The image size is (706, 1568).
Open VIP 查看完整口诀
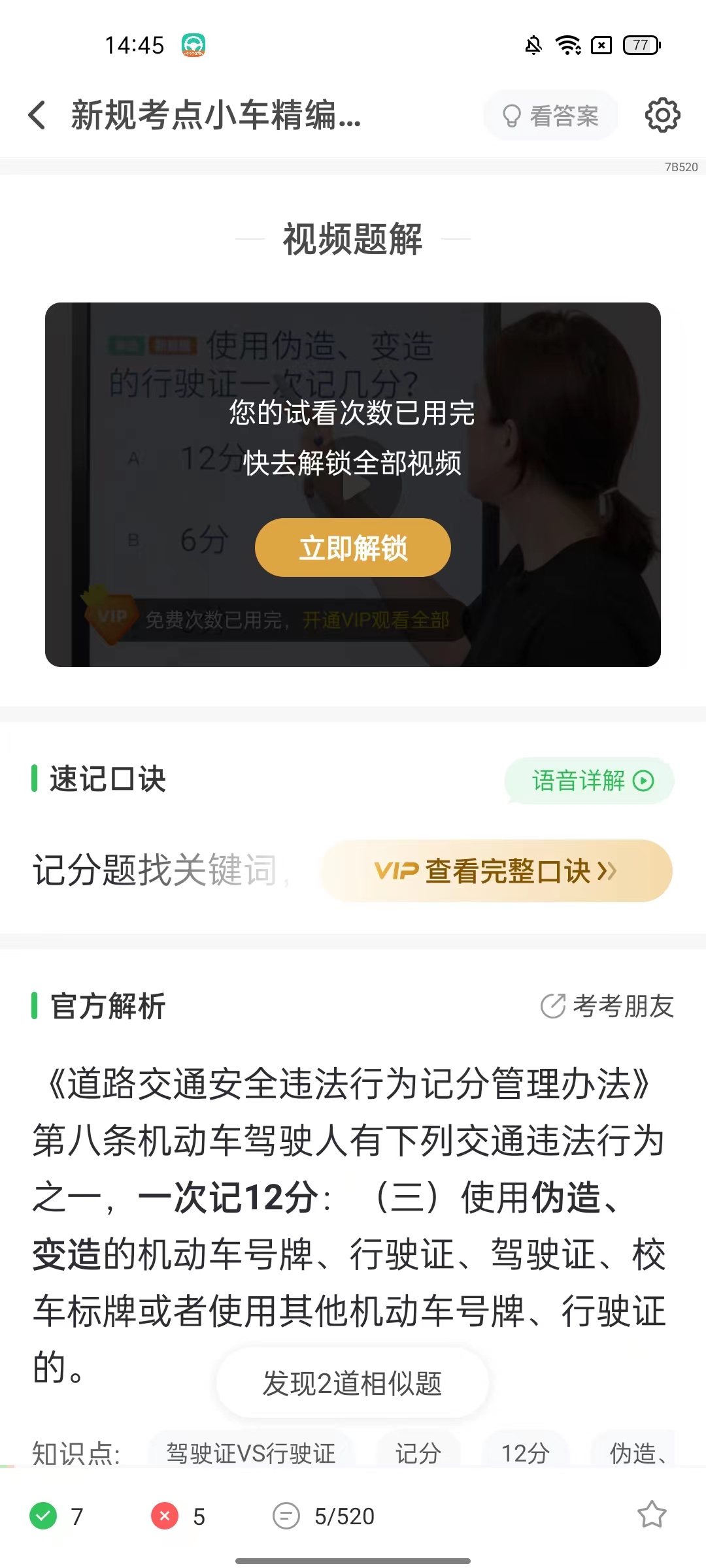pyautogui.click(x=496, y=871)
